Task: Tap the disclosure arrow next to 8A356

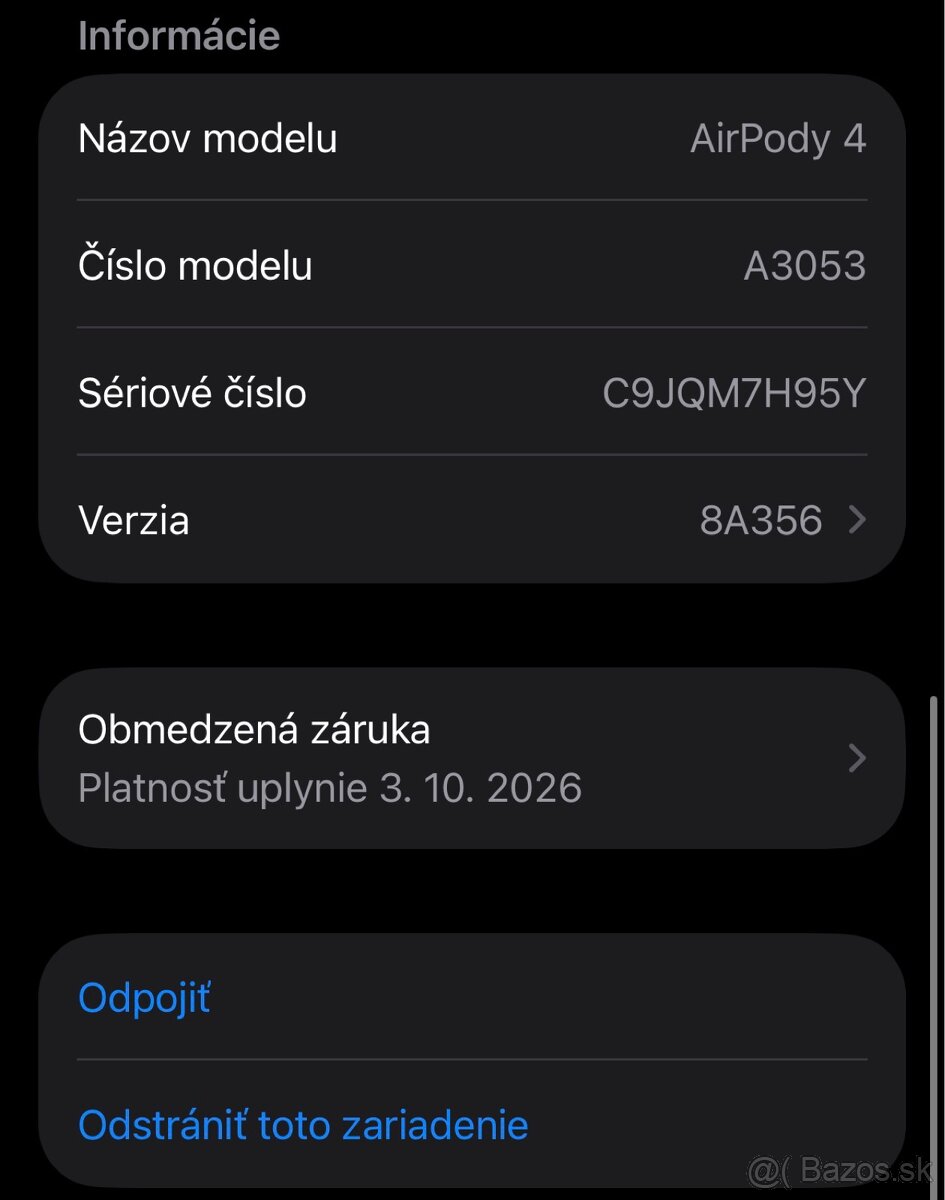Action: tap(858, 520)
